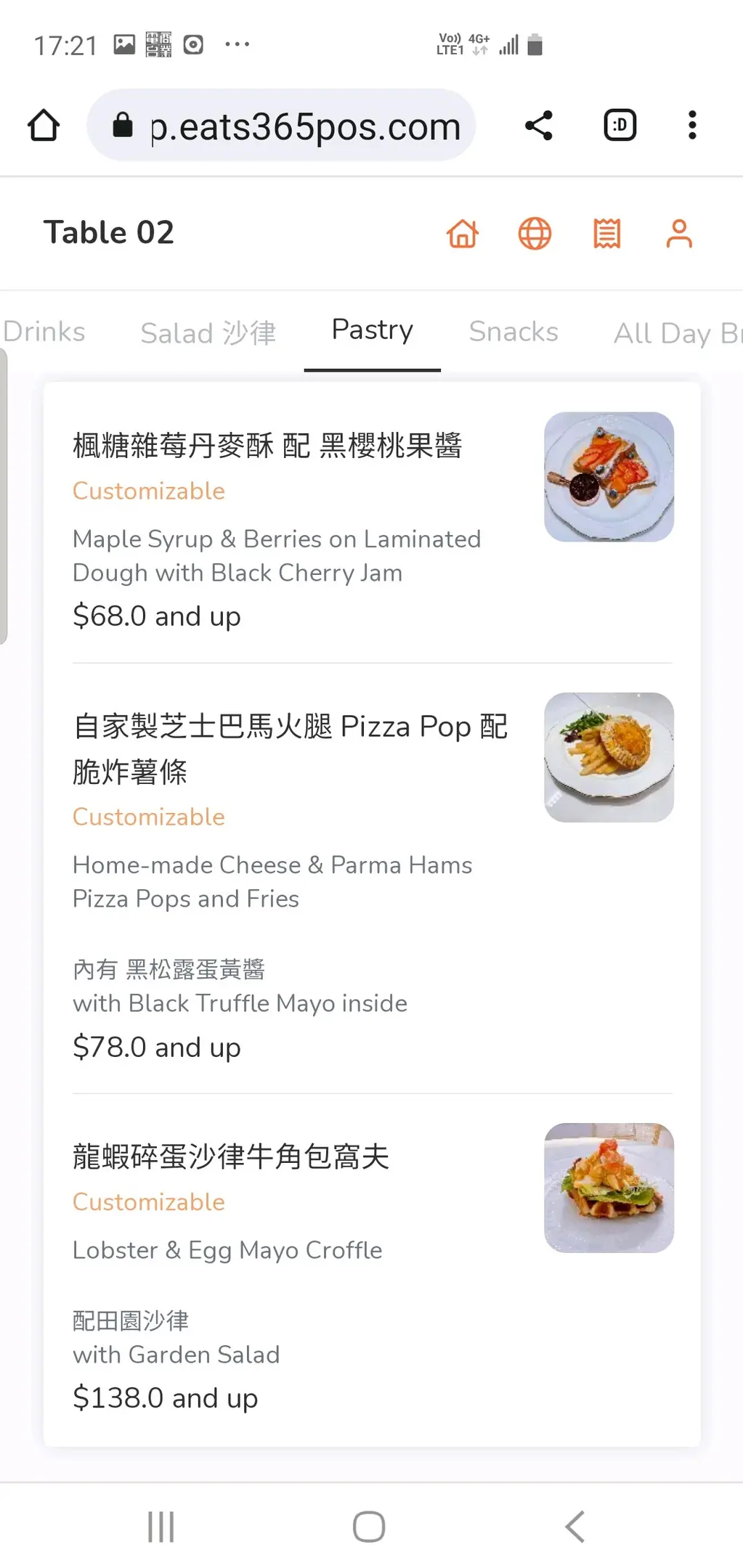Screen dimensions: 743x1568
Task: Select the Pastry tab
Action: pyautogui.click(x=372, y=330)
